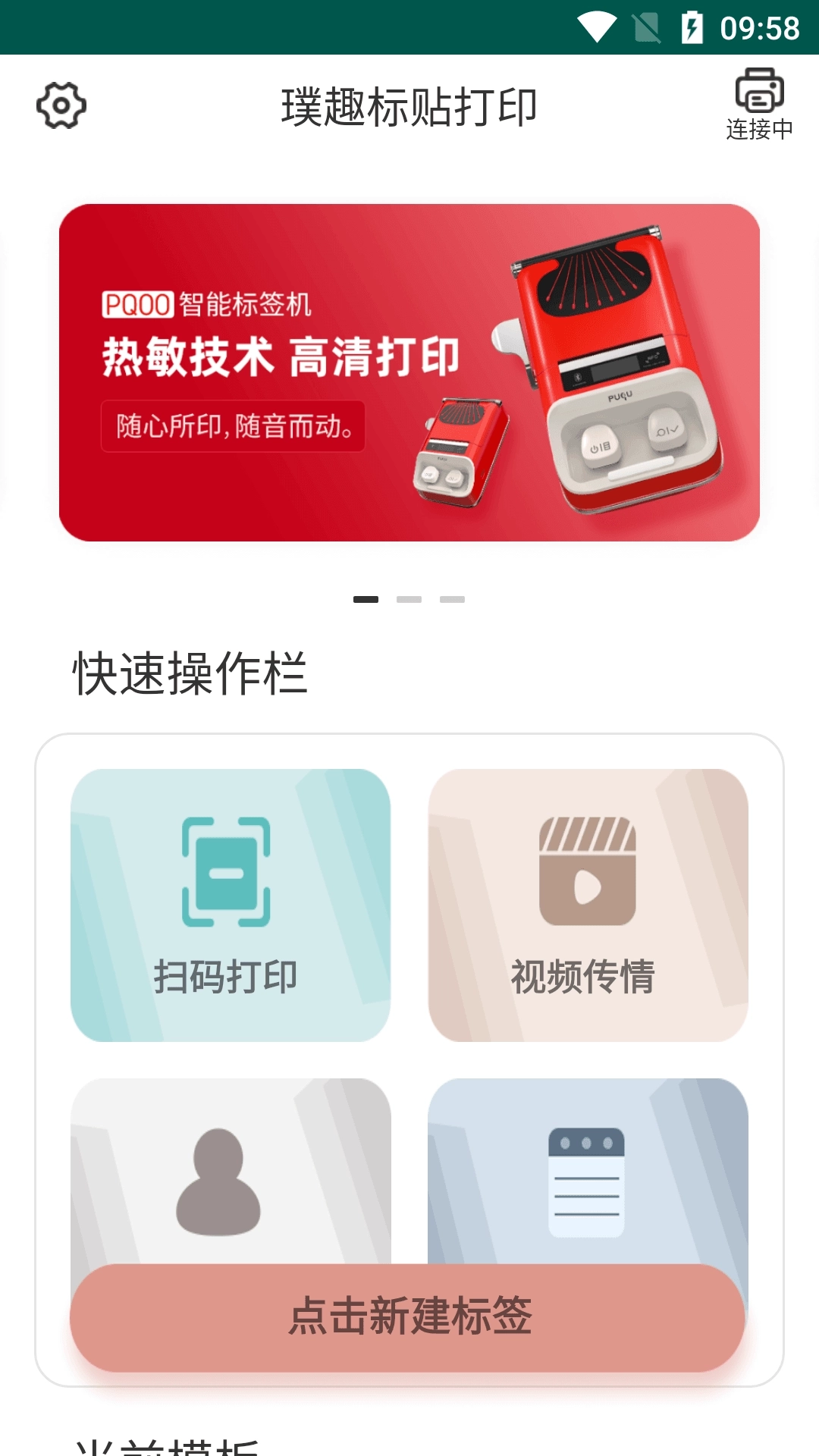Tap the 快速操作栏 section header
The height and width of the screenshot is (1456, 819).
(191, 672)
